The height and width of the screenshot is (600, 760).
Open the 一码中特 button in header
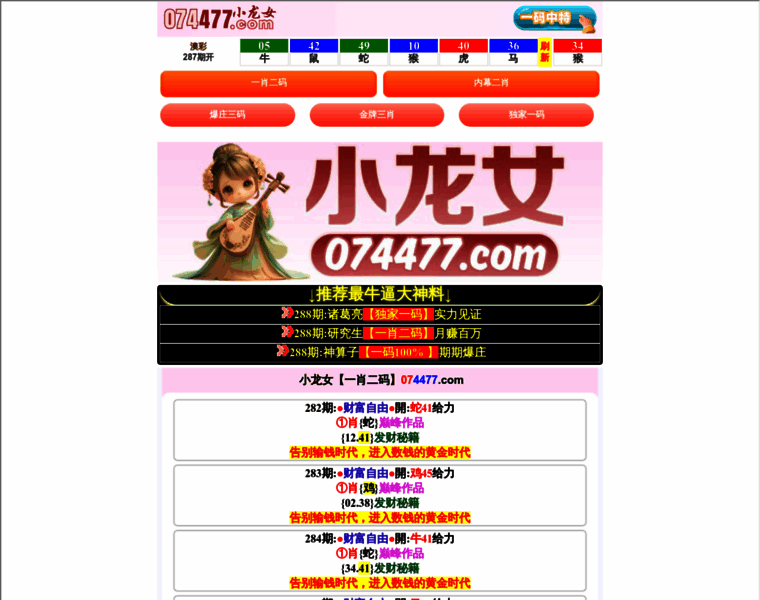tap(555, 18)
